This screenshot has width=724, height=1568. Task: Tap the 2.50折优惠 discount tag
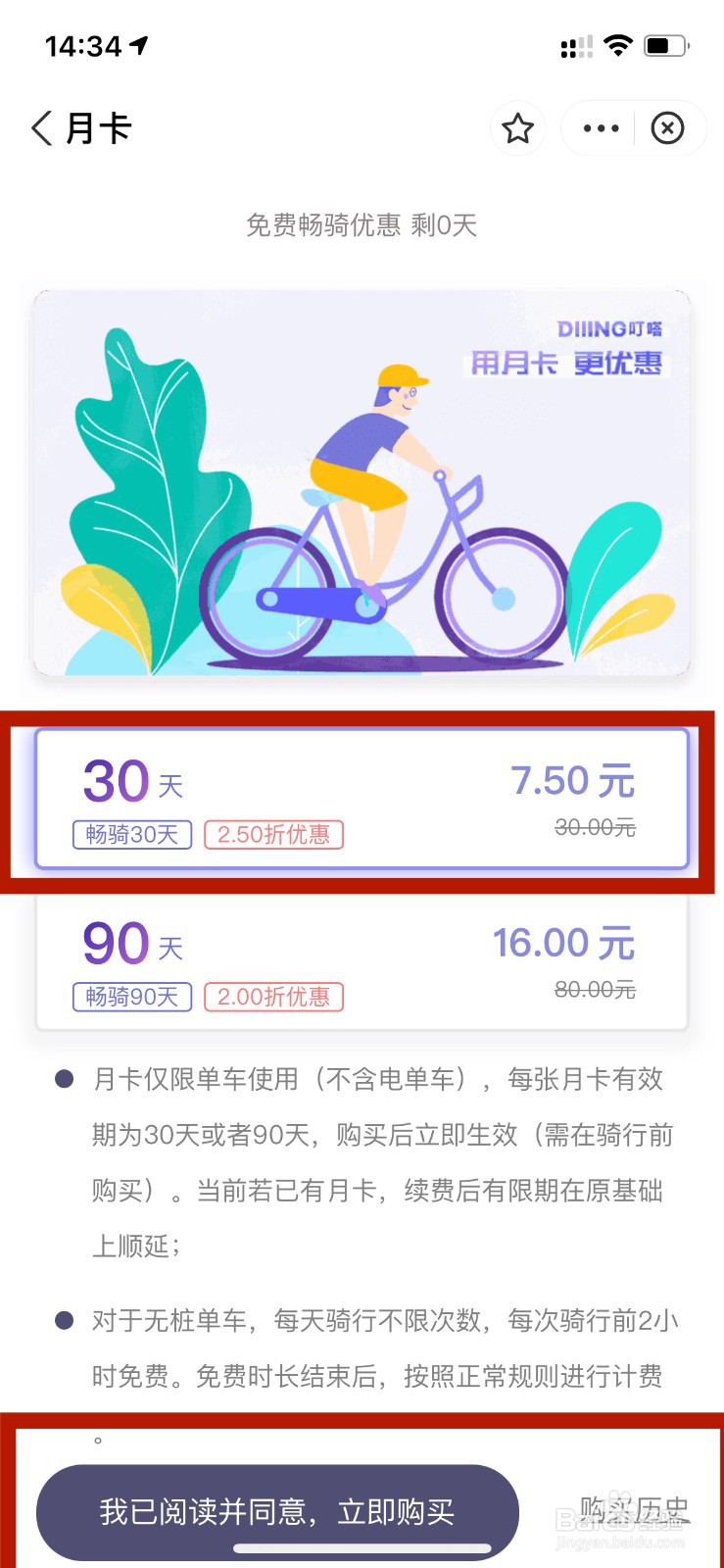click(x=273, y=834)
